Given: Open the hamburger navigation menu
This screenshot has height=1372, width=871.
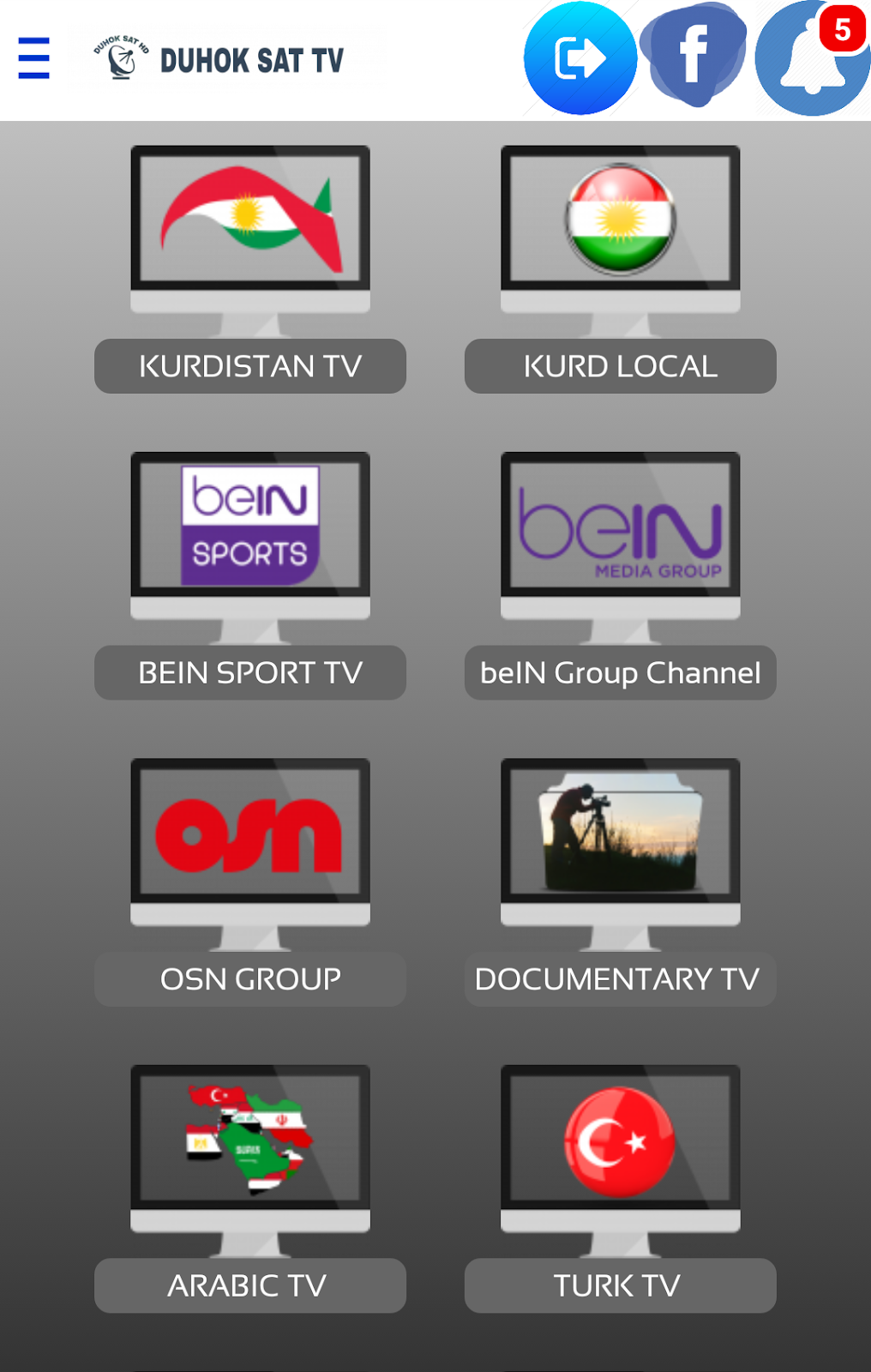Looking at the screenshot, I should (x=34, y=60).
